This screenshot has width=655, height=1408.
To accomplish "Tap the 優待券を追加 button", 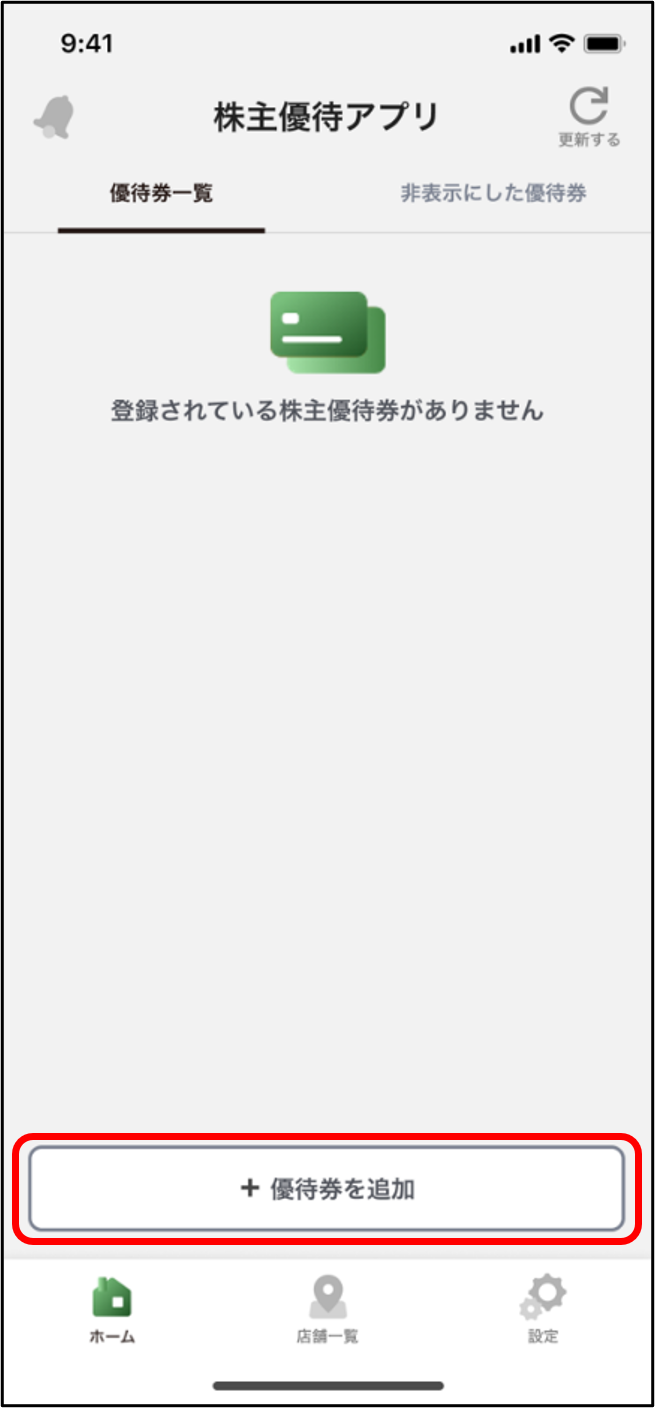I will (x=326, y=1189).
